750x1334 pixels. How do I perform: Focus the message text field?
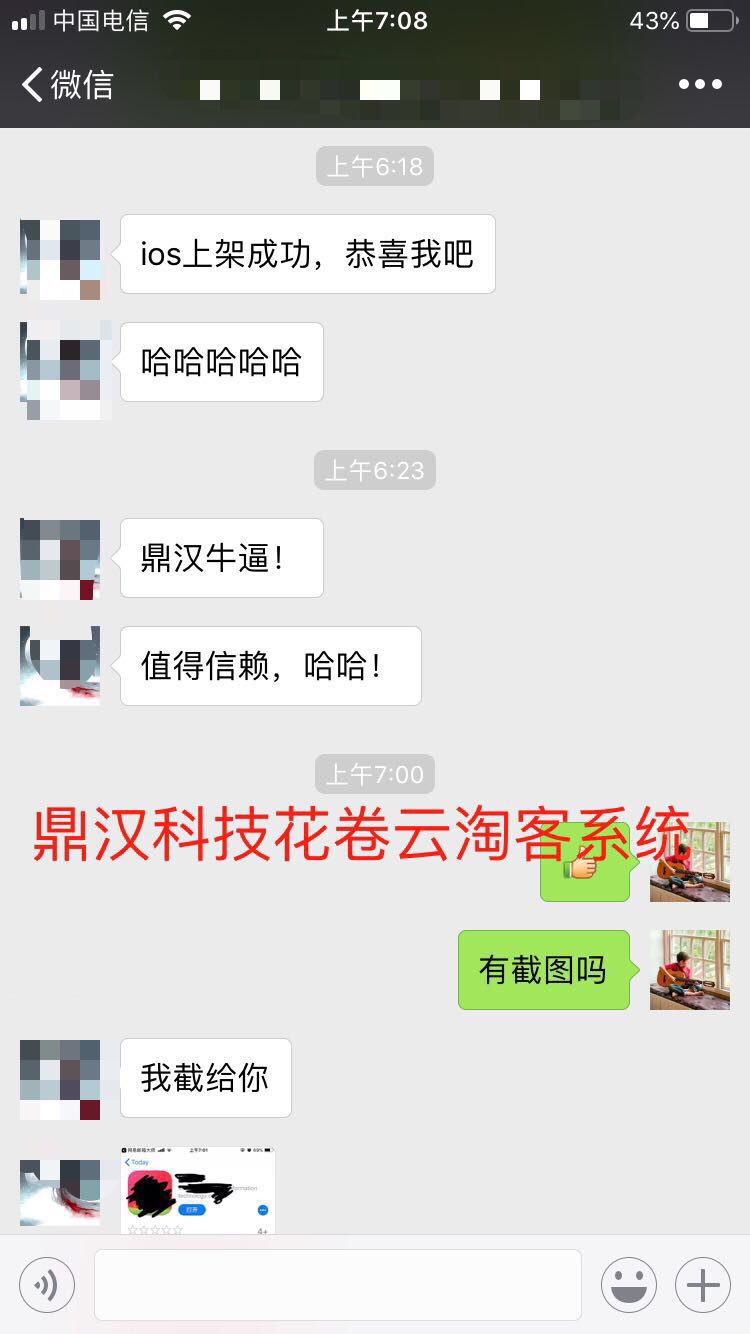(x=338, y=1285)
